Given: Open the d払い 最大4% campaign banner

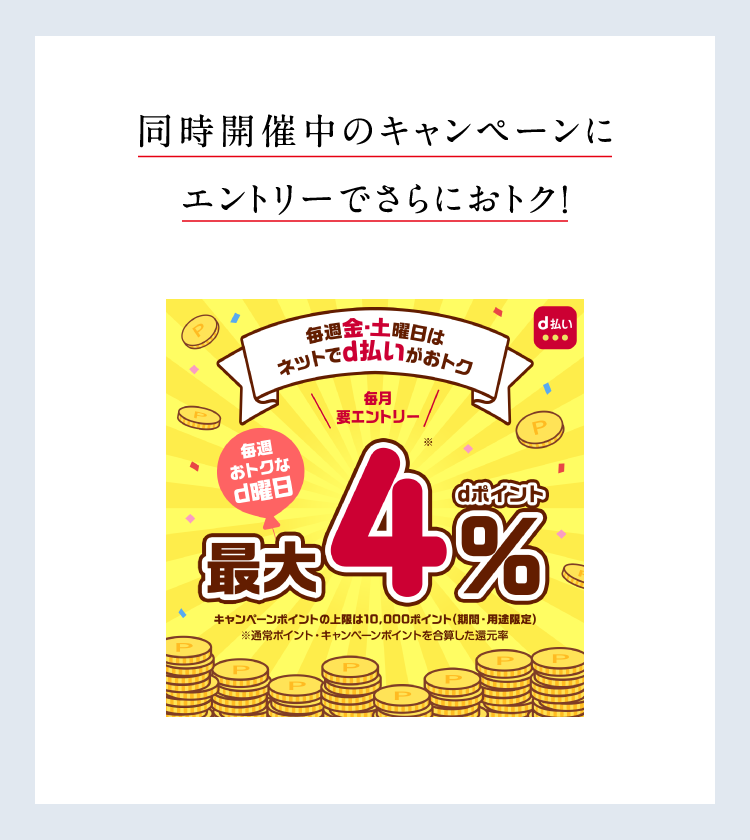Looking at the screenshot, I should pos(375,508).
